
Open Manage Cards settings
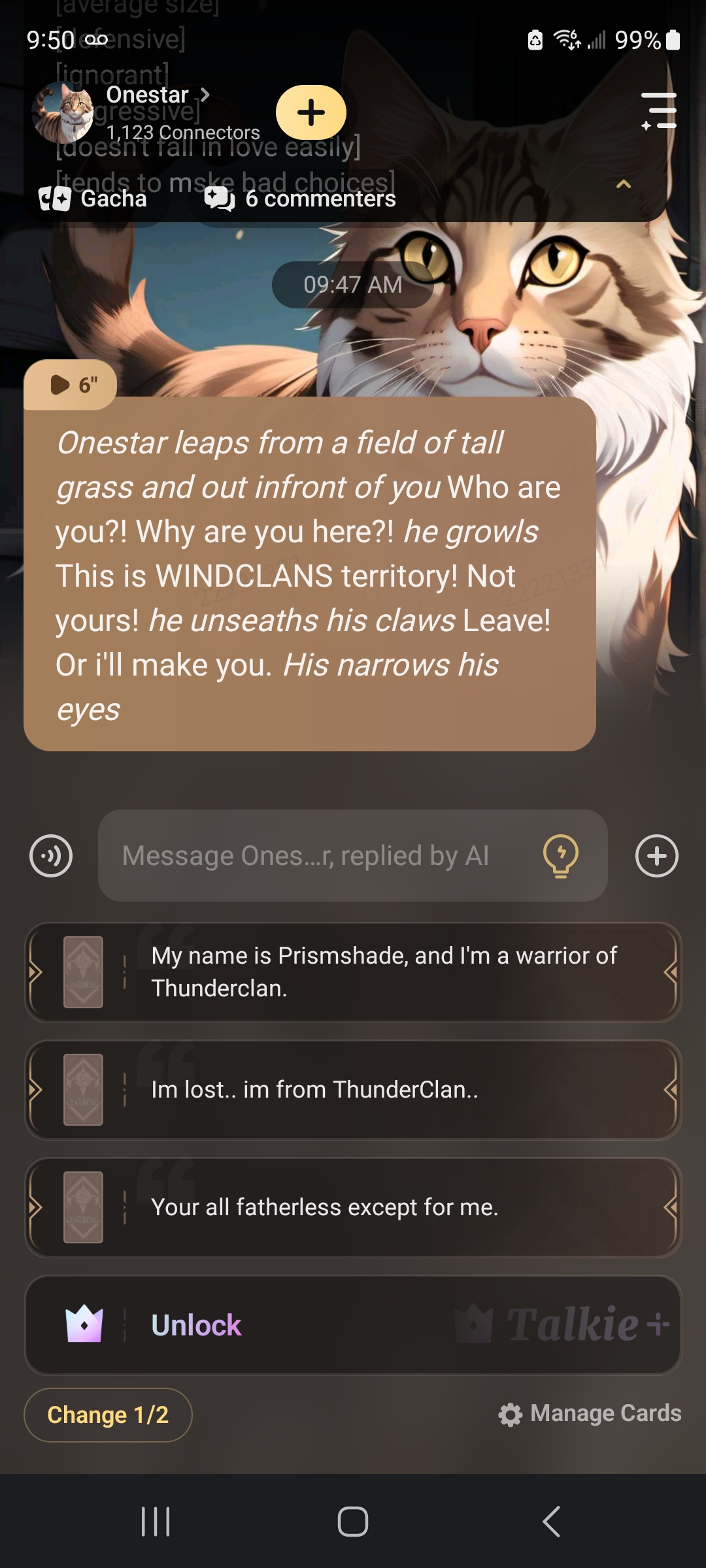[590, 1414]
